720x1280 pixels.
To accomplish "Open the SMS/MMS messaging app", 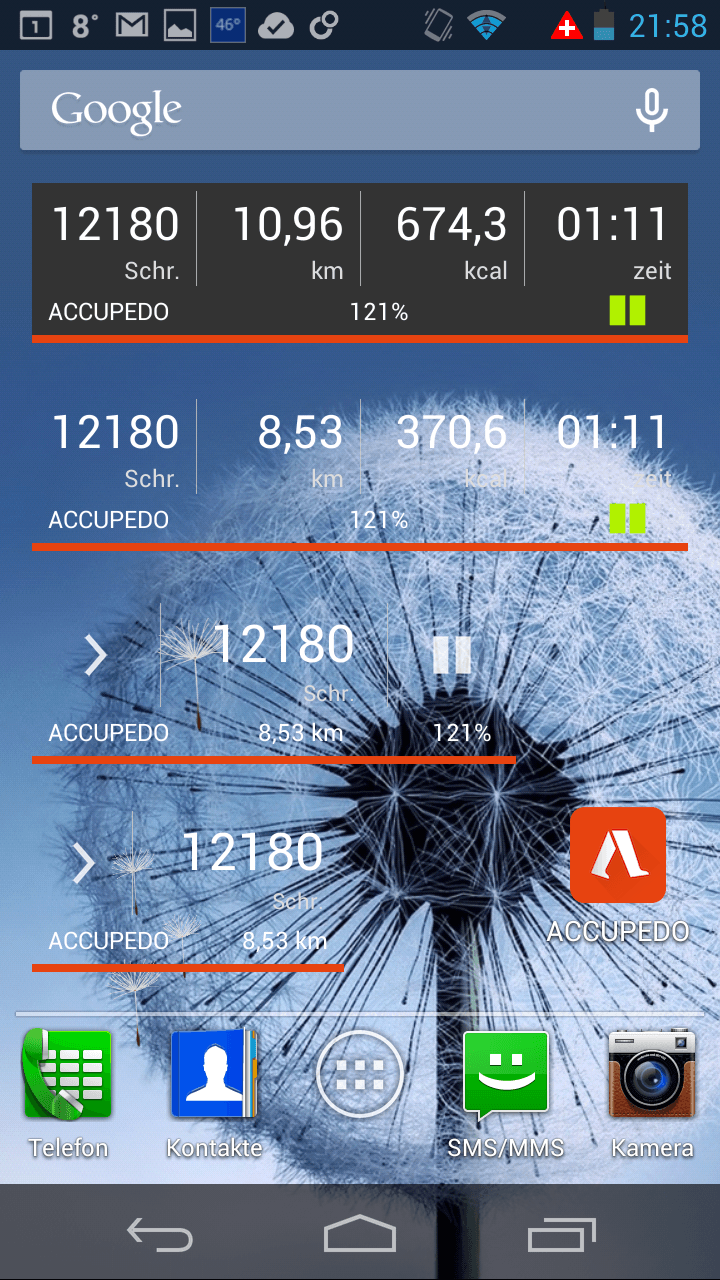I will point(506,1075).
